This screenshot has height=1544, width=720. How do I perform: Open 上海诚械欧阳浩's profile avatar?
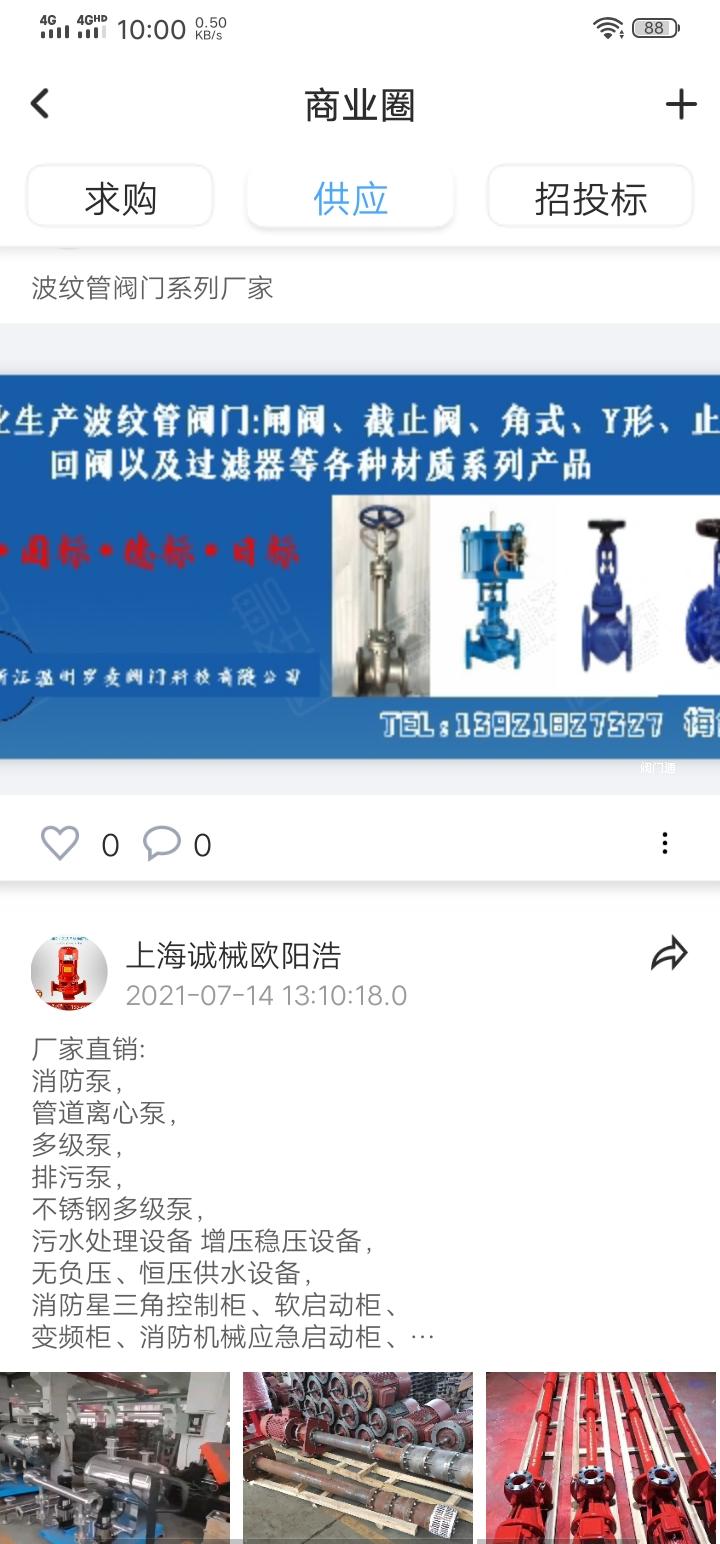[69, 974]
